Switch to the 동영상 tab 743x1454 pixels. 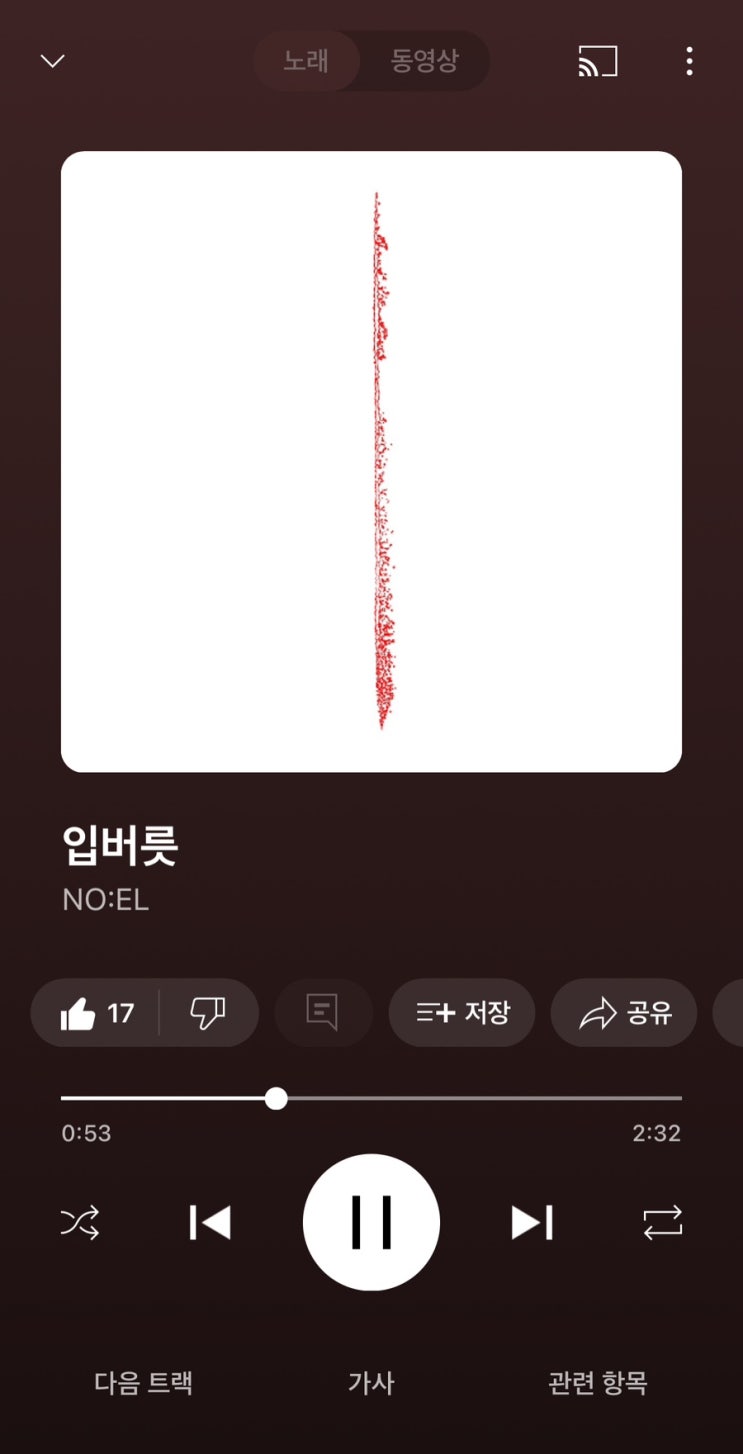click(x=424, y=61)
